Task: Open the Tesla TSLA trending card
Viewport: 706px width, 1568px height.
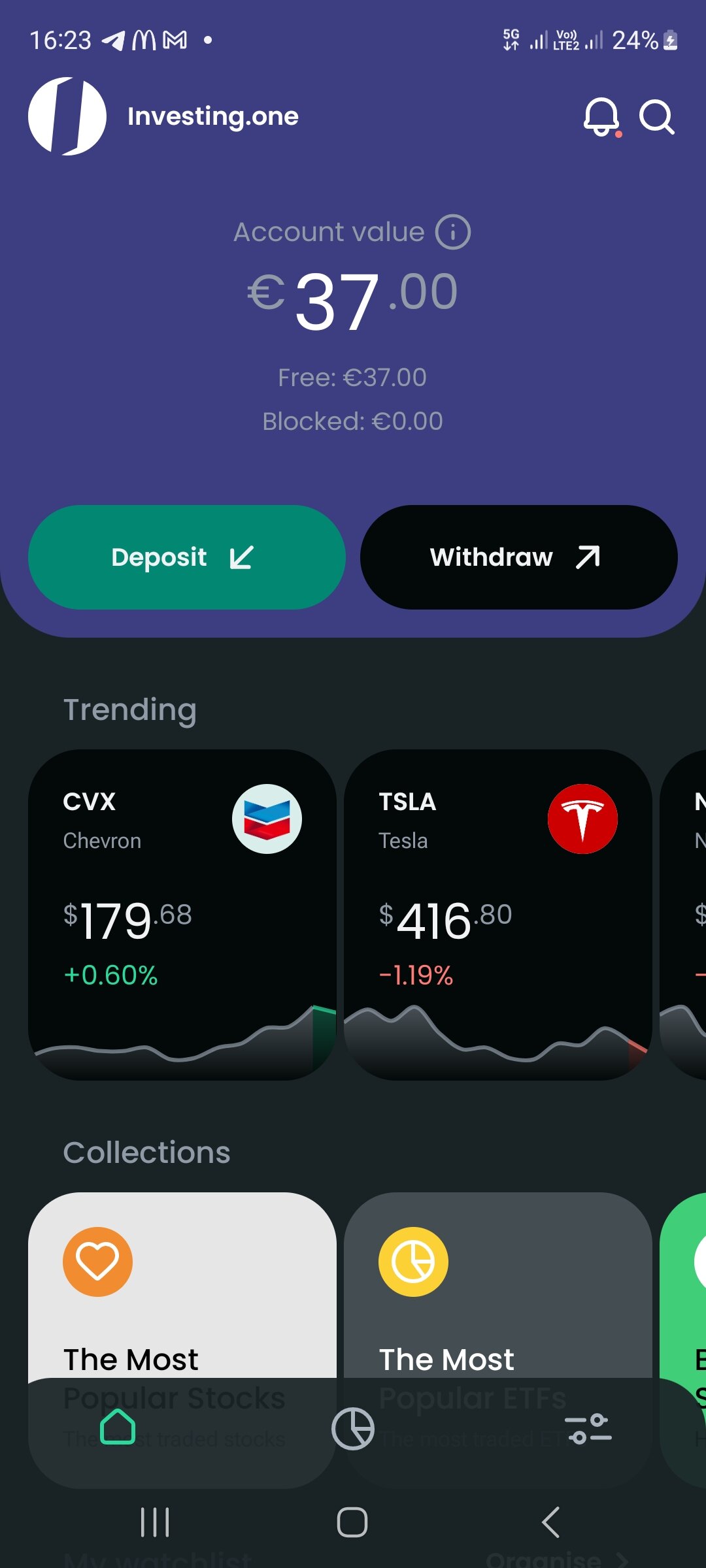Action: point(497,915)
